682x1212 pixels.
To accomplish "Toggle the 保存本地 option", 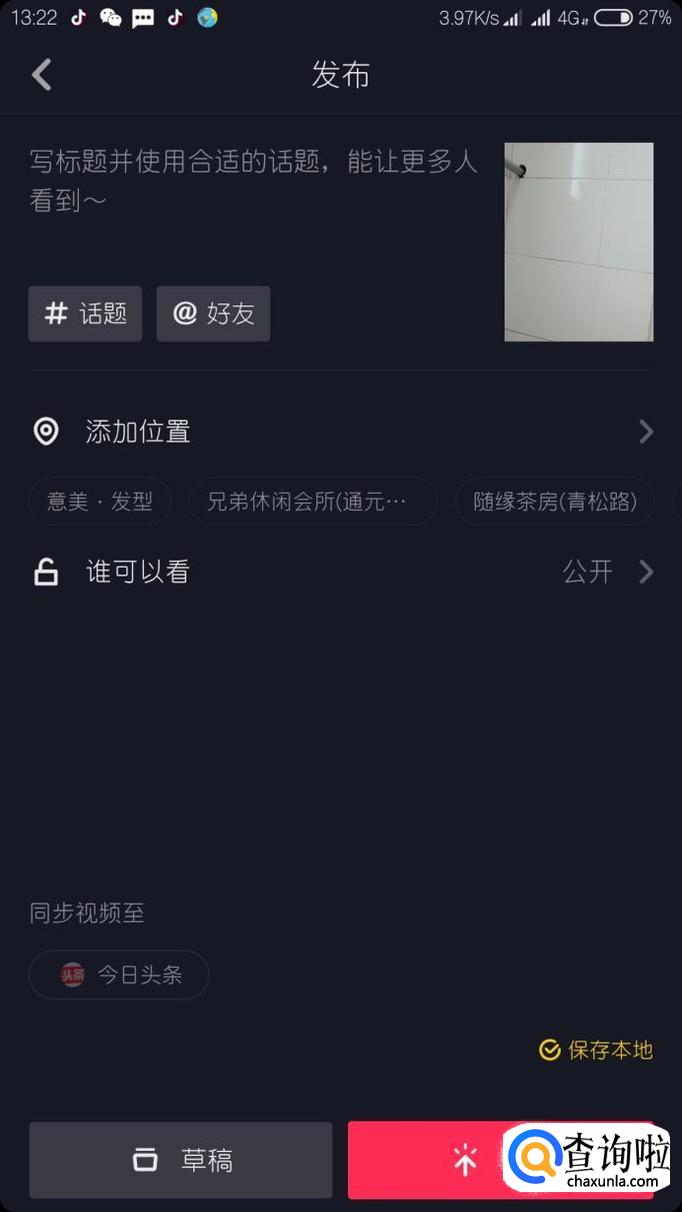I will tap(596, 1050).
